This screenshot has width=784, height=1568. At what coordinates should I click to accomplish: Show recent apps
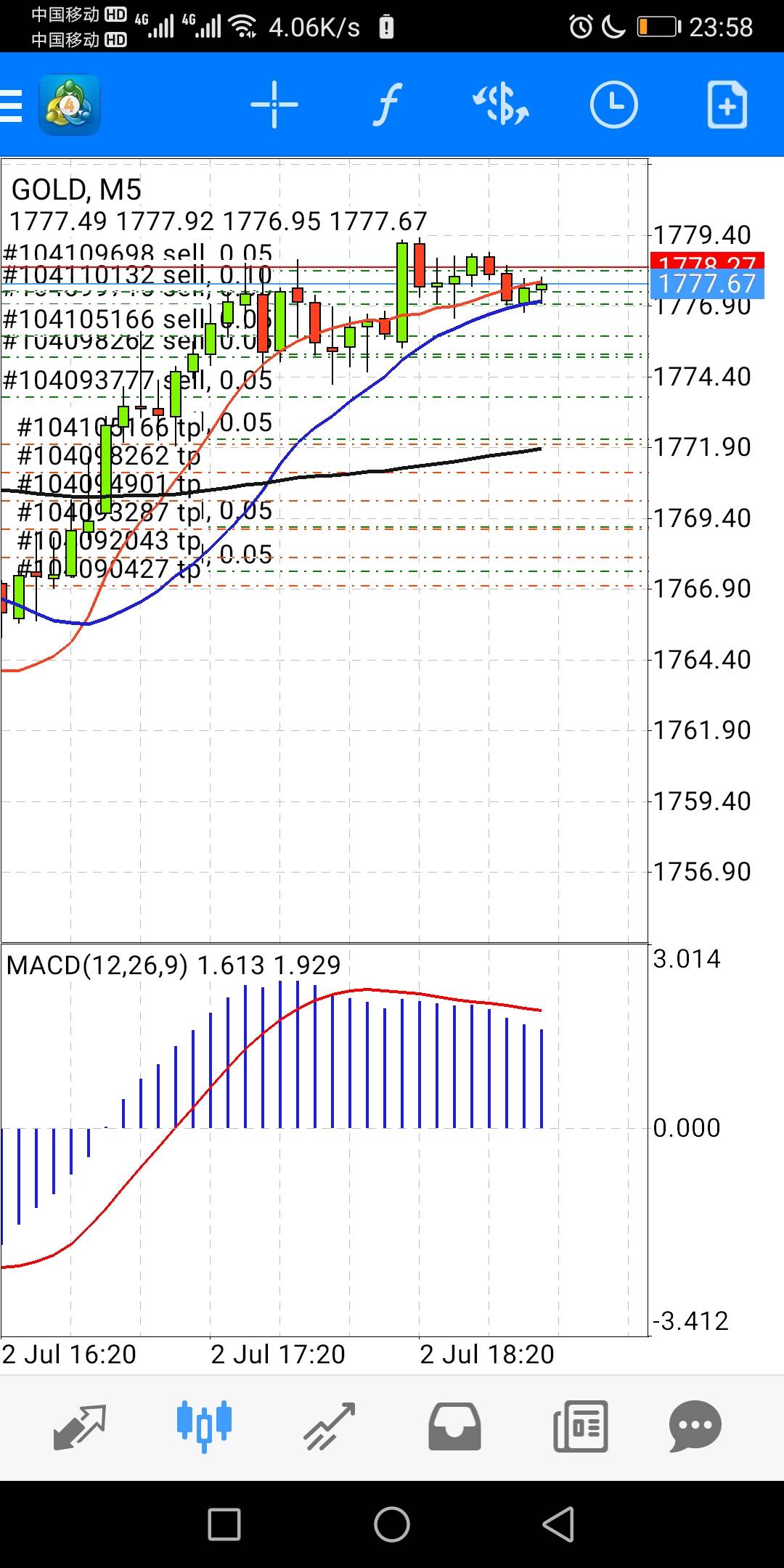[x=224, y=1524]
